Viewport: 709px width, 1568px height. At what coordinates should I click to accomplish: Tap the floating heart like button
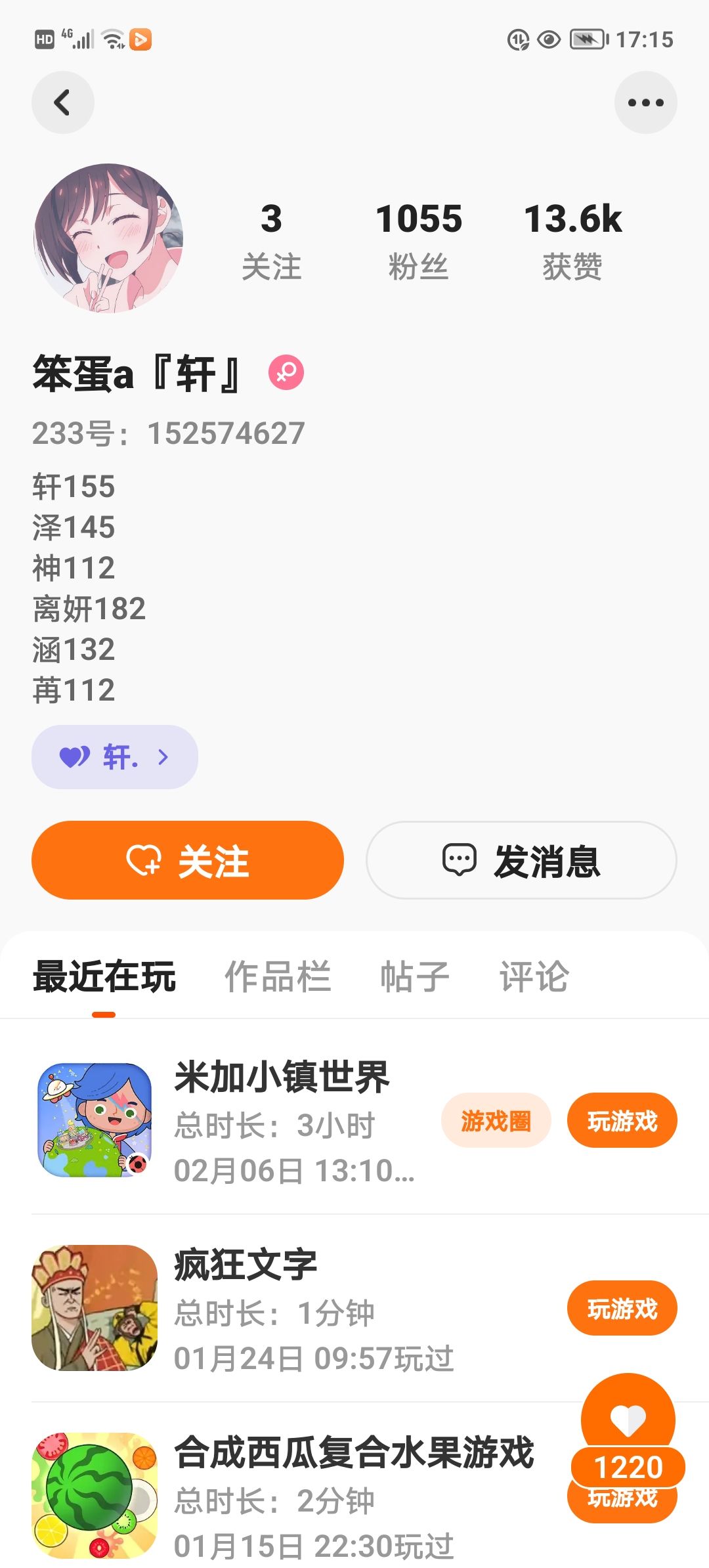pyautogui.click(x=628, y=1420)
